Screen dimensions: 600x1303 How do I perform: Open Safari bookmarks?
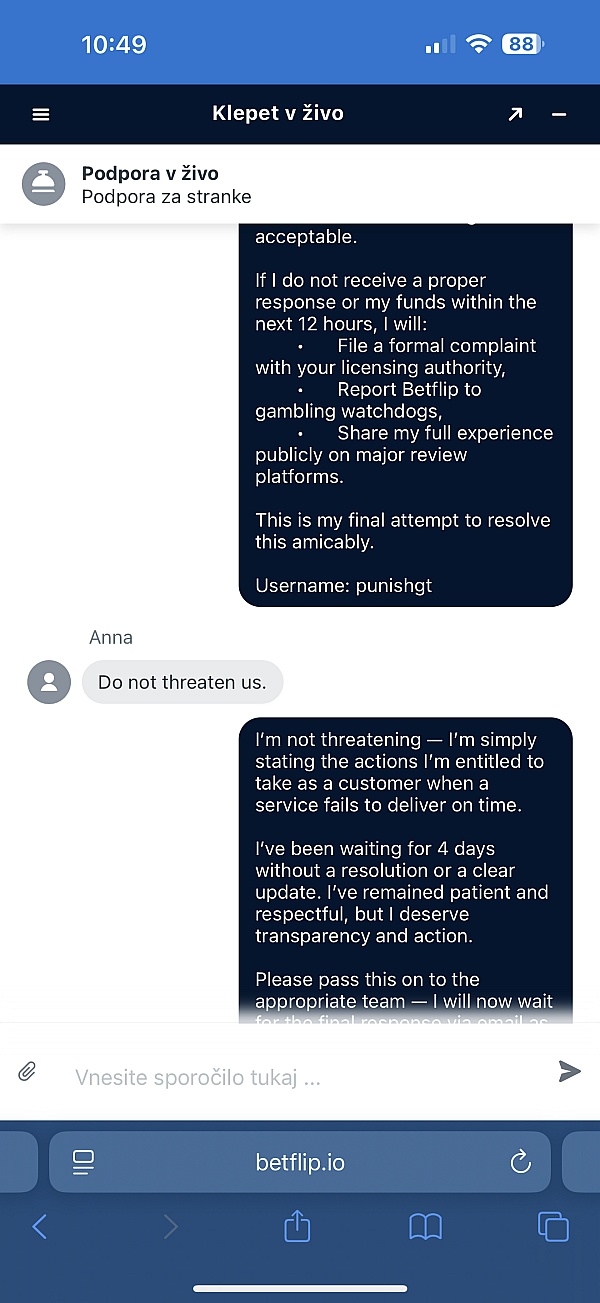point(426,1227)
